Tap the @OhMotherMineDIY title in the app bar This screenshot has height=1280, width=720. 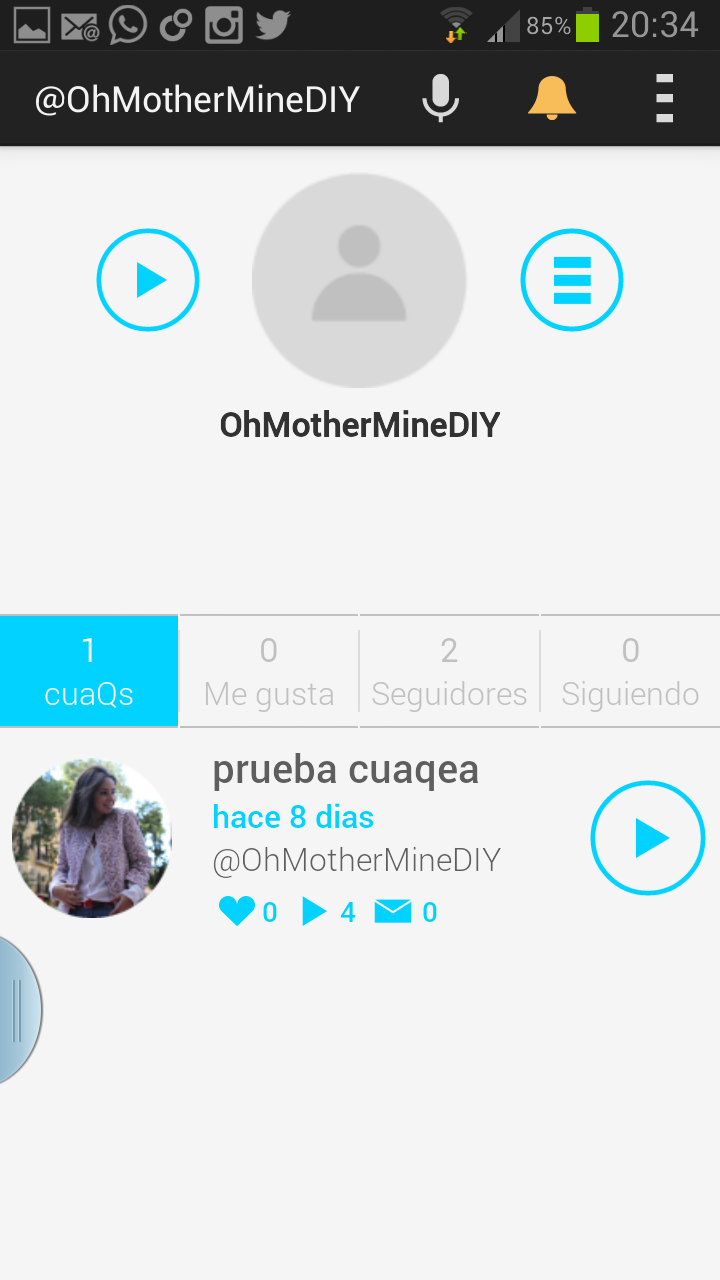197,100
